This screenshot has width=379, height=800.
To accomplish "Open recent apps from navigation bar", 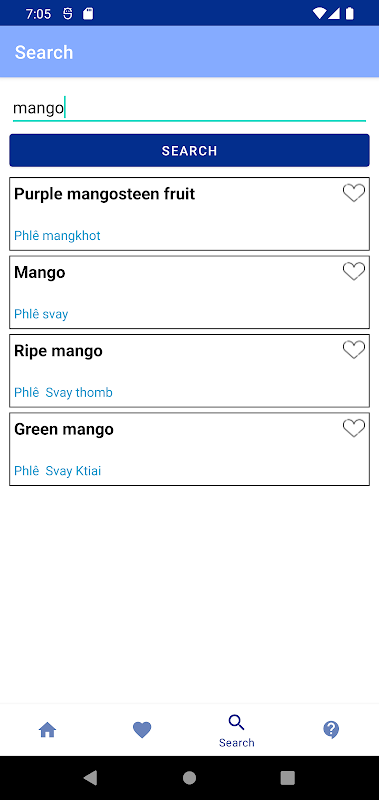I will (288, 778).
